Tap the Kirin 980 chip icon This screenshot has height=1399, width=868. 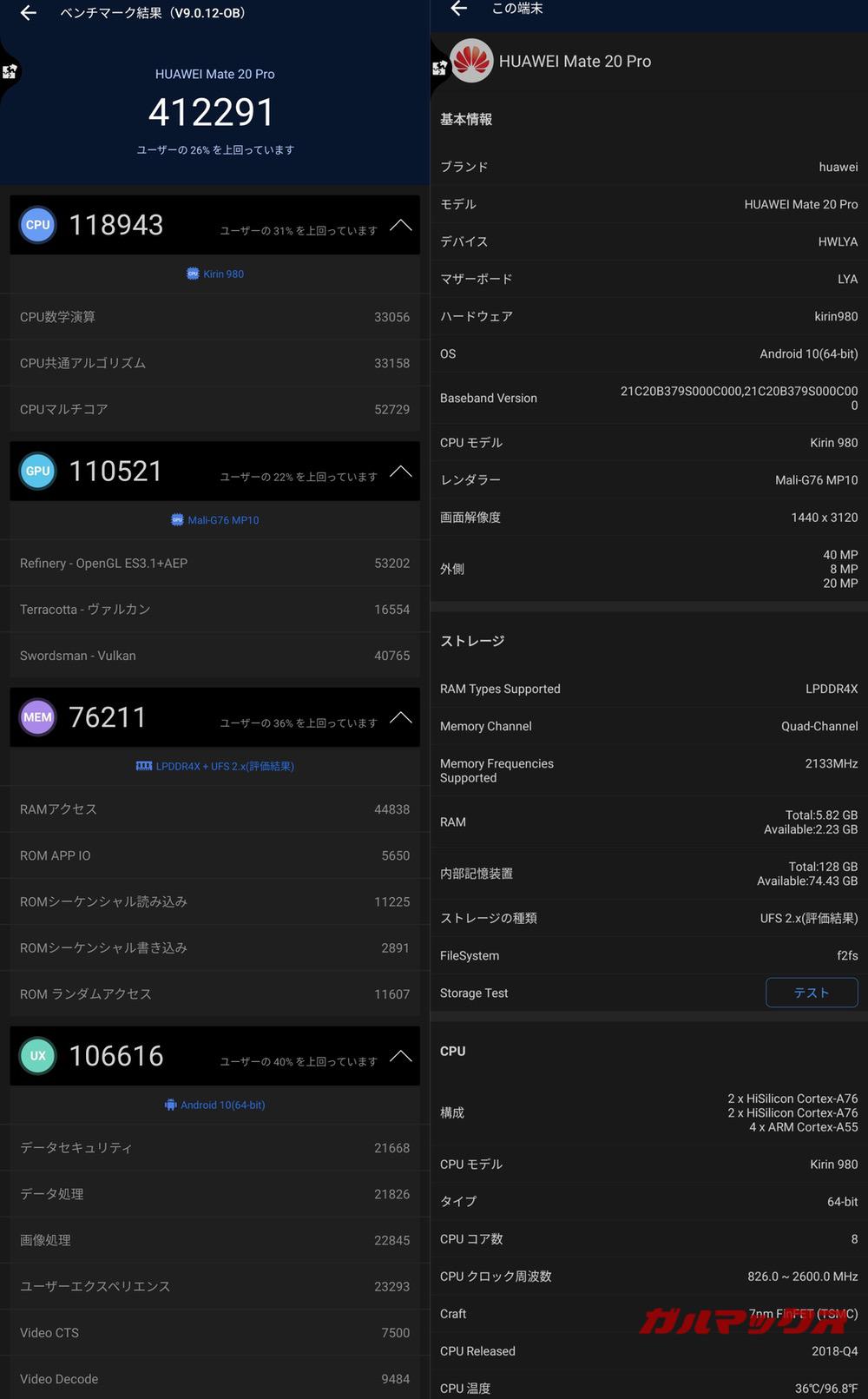tap(192, 274)
